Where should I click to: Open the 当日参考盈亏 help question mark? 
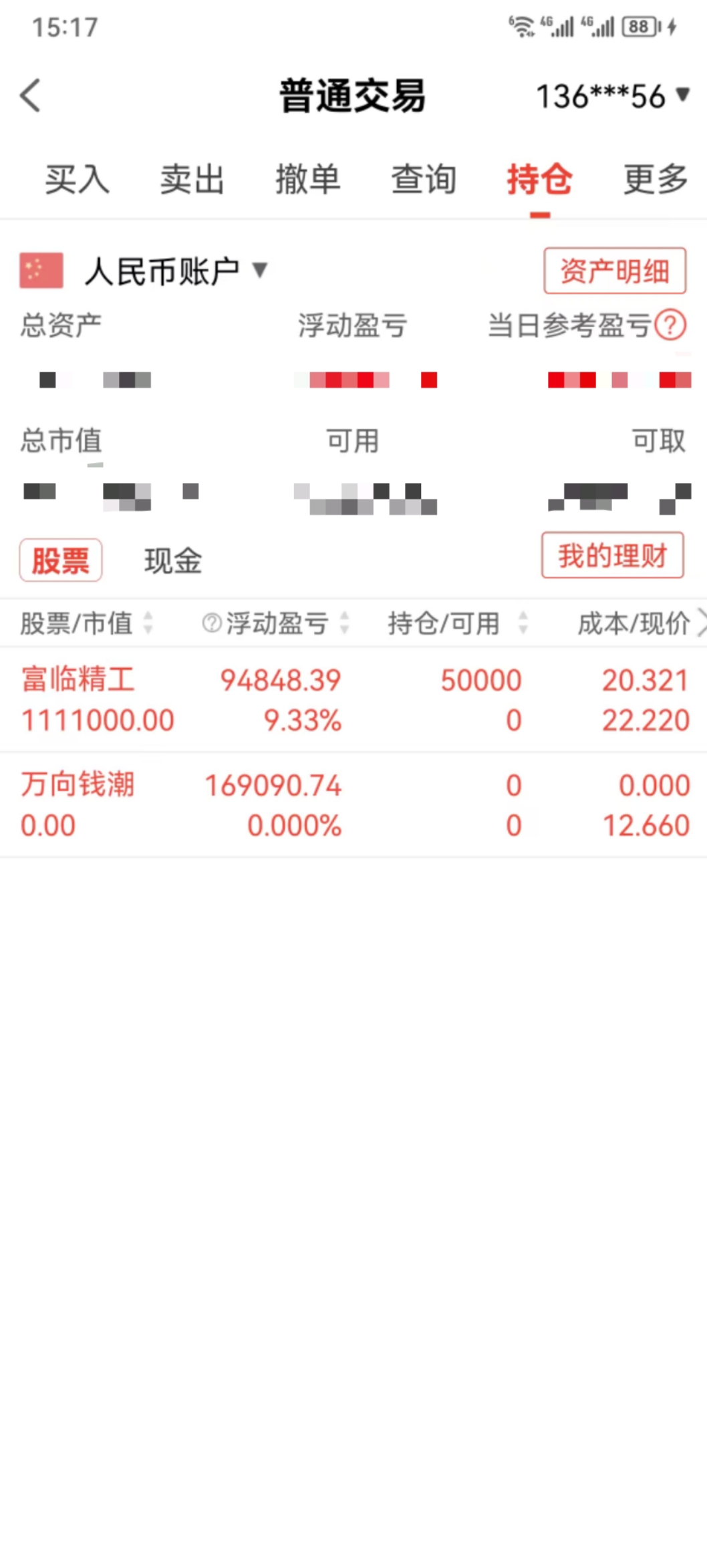point(670,325)
